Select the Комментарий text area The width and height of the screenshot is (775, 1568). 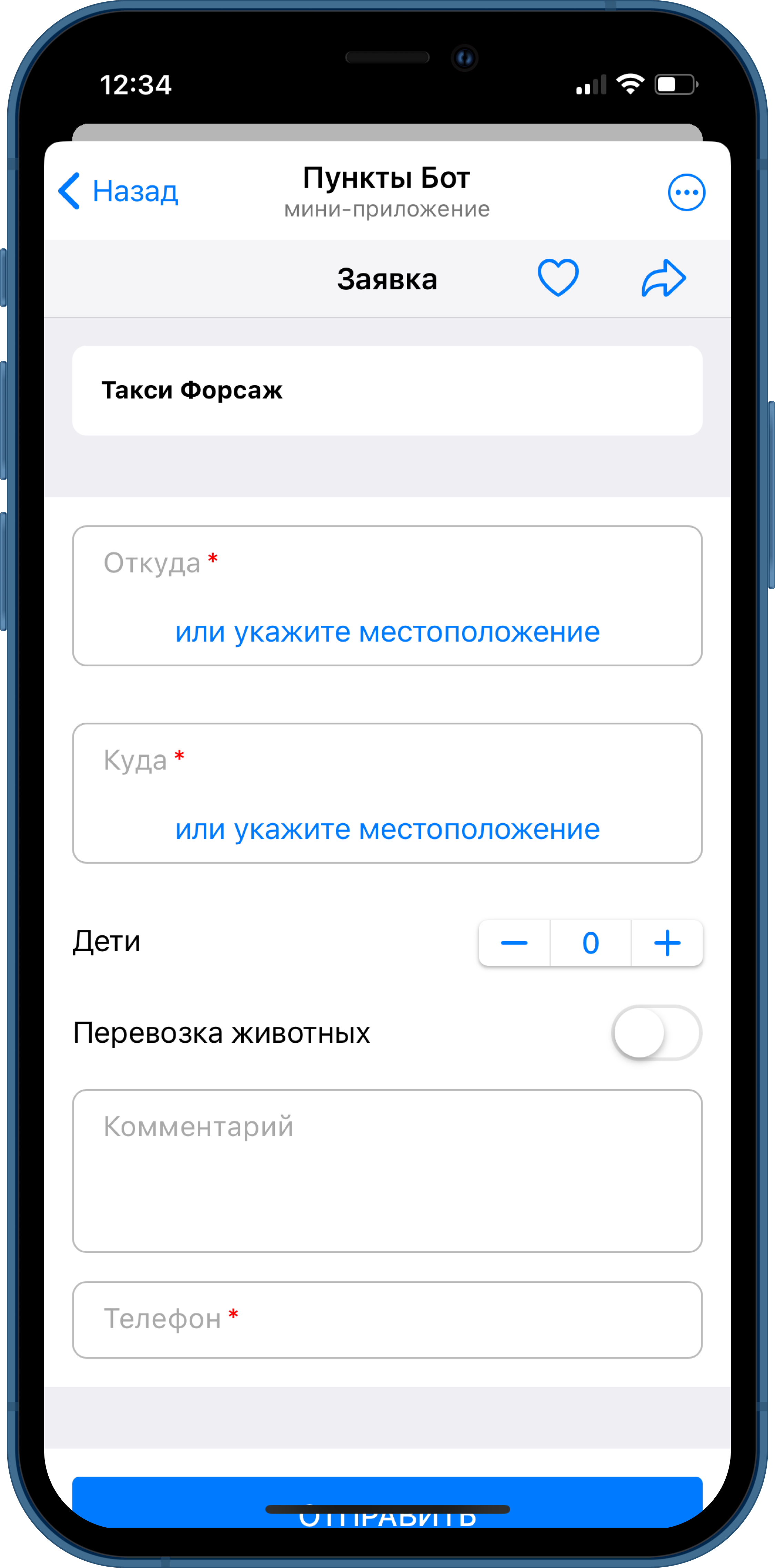[387, 1171]
